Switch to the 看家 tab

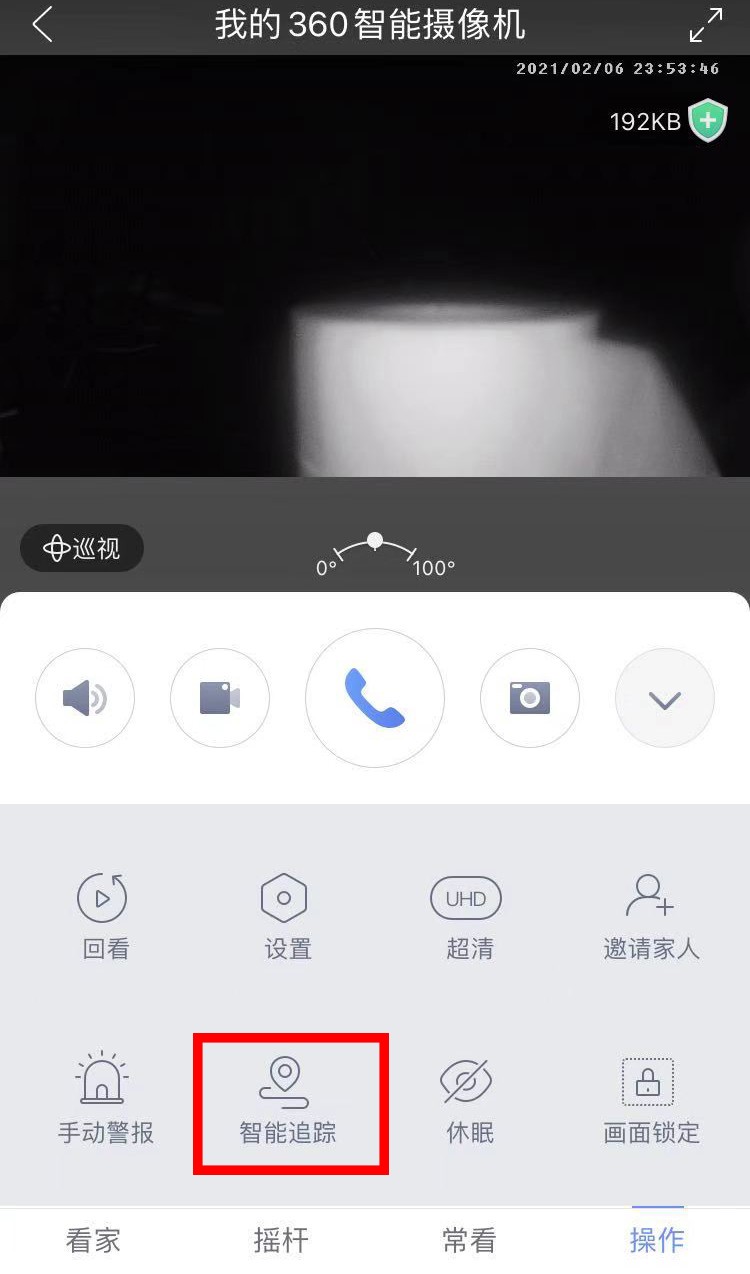coord(92,1240)
